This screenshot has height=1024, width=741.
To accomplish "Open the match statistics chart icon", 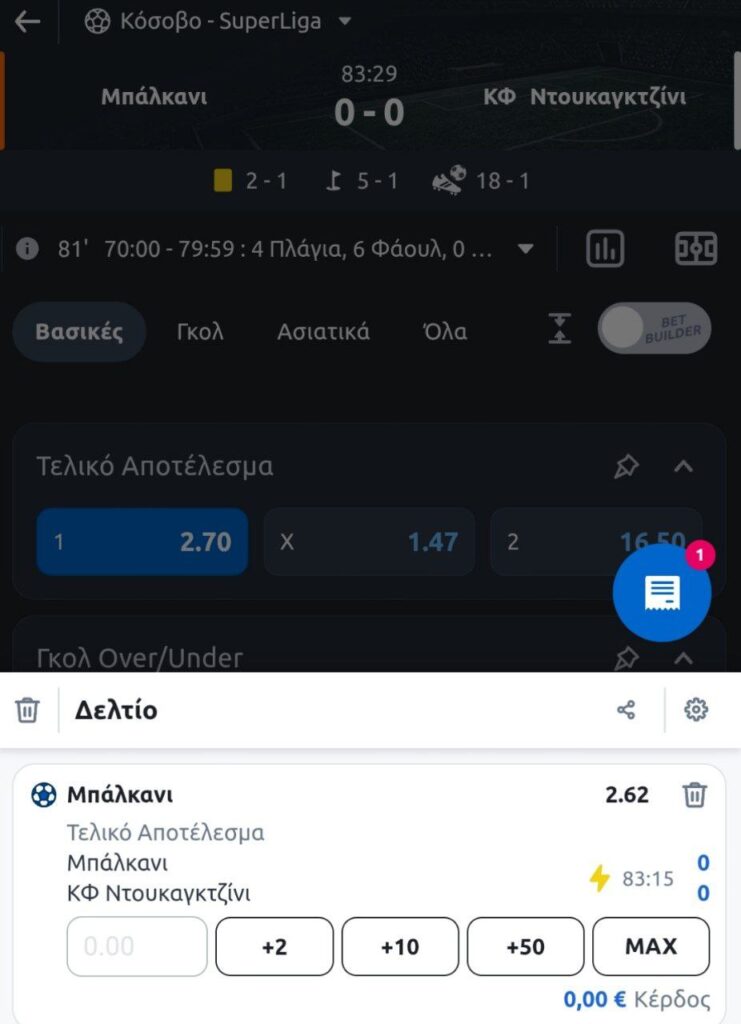I will coord(604,249).
